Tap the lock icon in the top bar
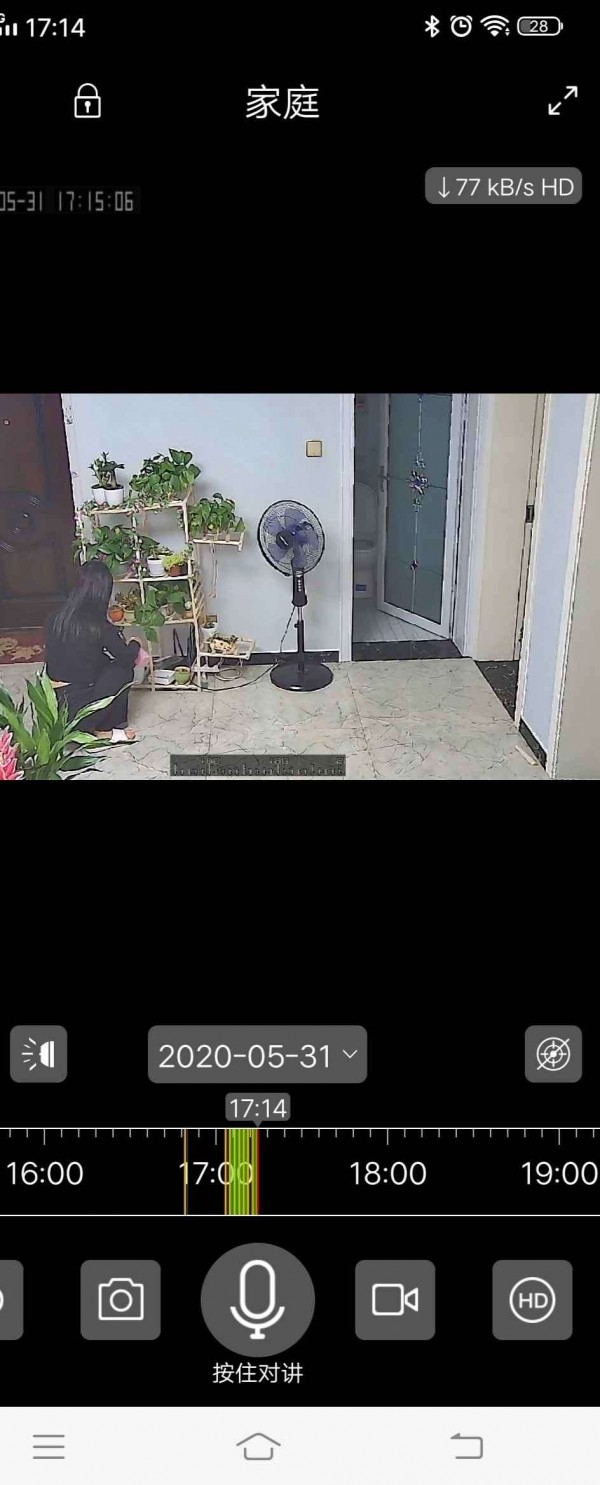 coord(88,101)
